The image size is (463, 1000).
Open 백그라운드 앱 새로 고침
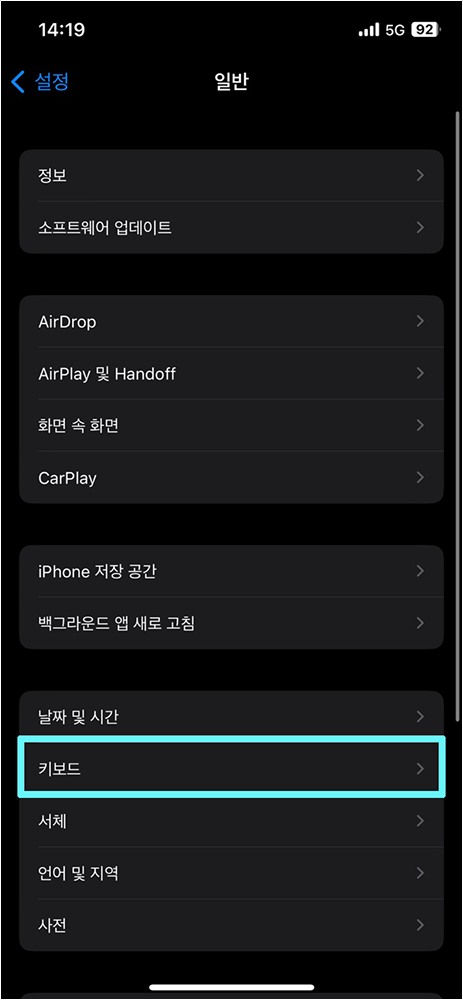click(x=232, y=624)
